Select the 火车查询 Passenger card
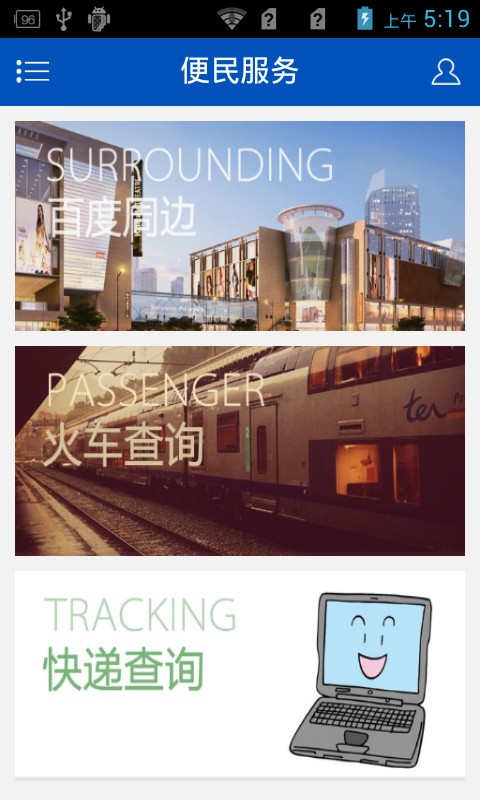The height and width of the screenshot is (800, 480). [240, 451]
